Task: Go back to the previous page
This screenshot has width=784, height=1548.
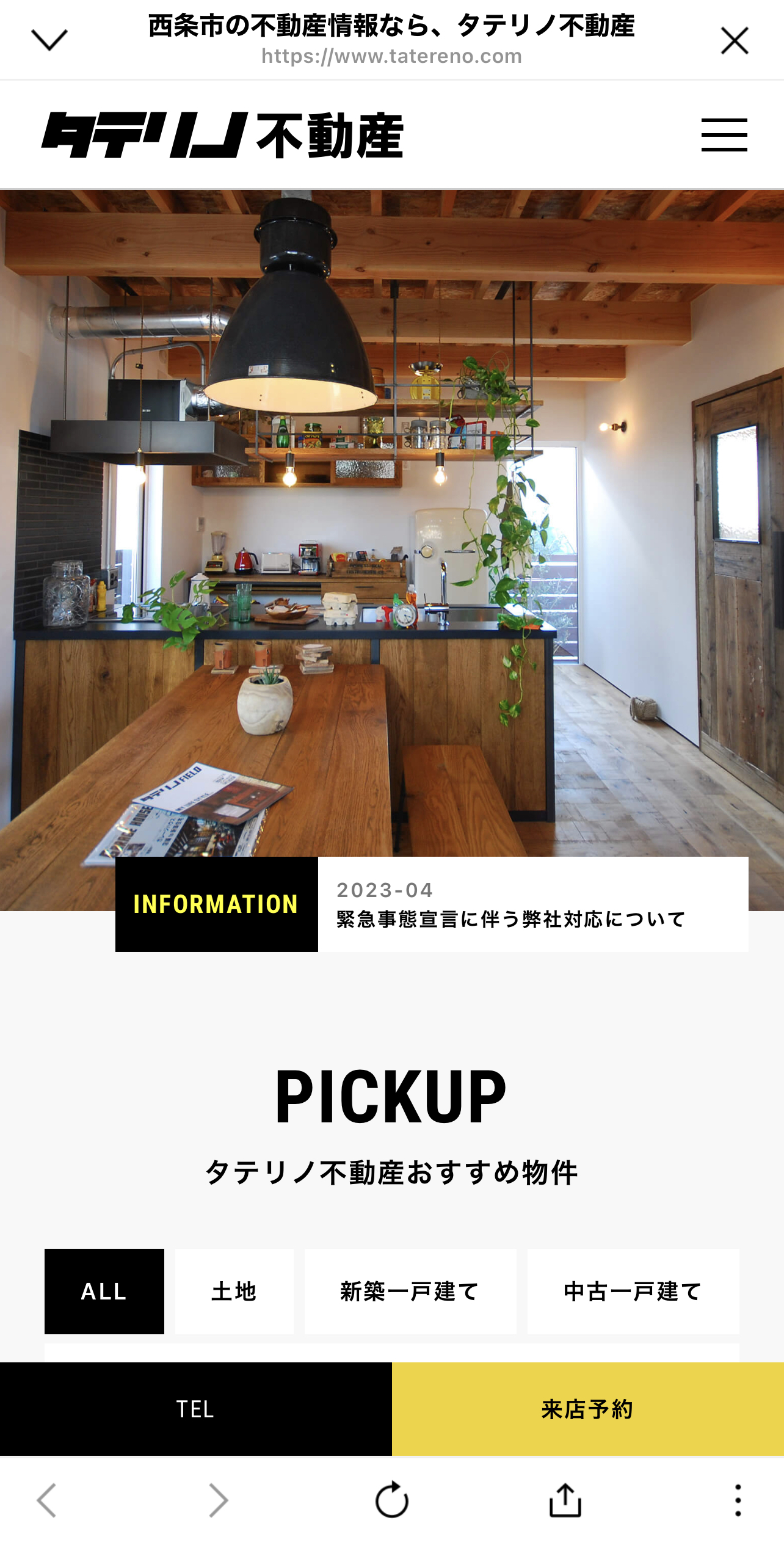Action: (x=47, y=1500)
